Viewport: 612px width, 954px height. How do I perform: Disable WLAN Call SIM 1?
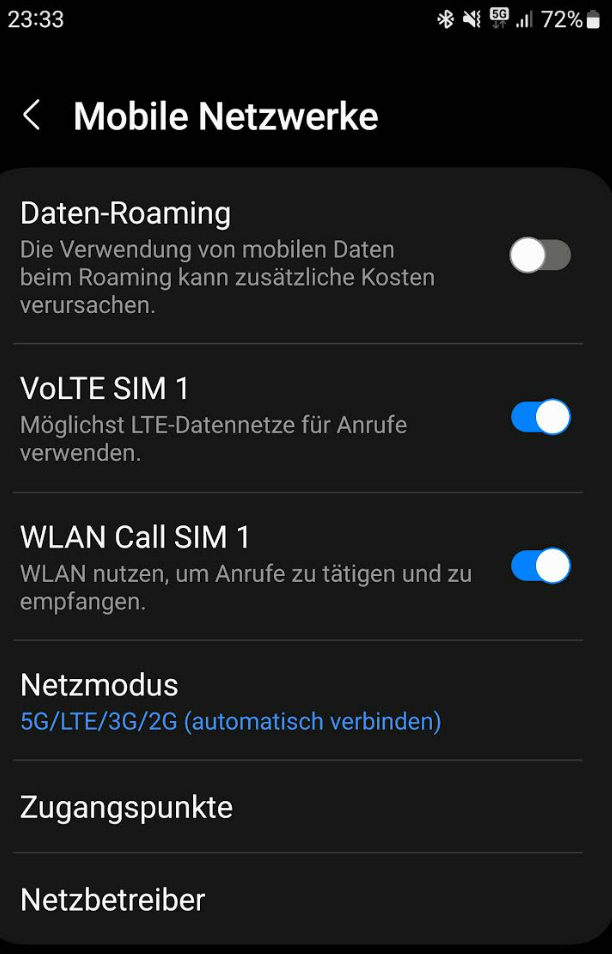pos(540,566)
